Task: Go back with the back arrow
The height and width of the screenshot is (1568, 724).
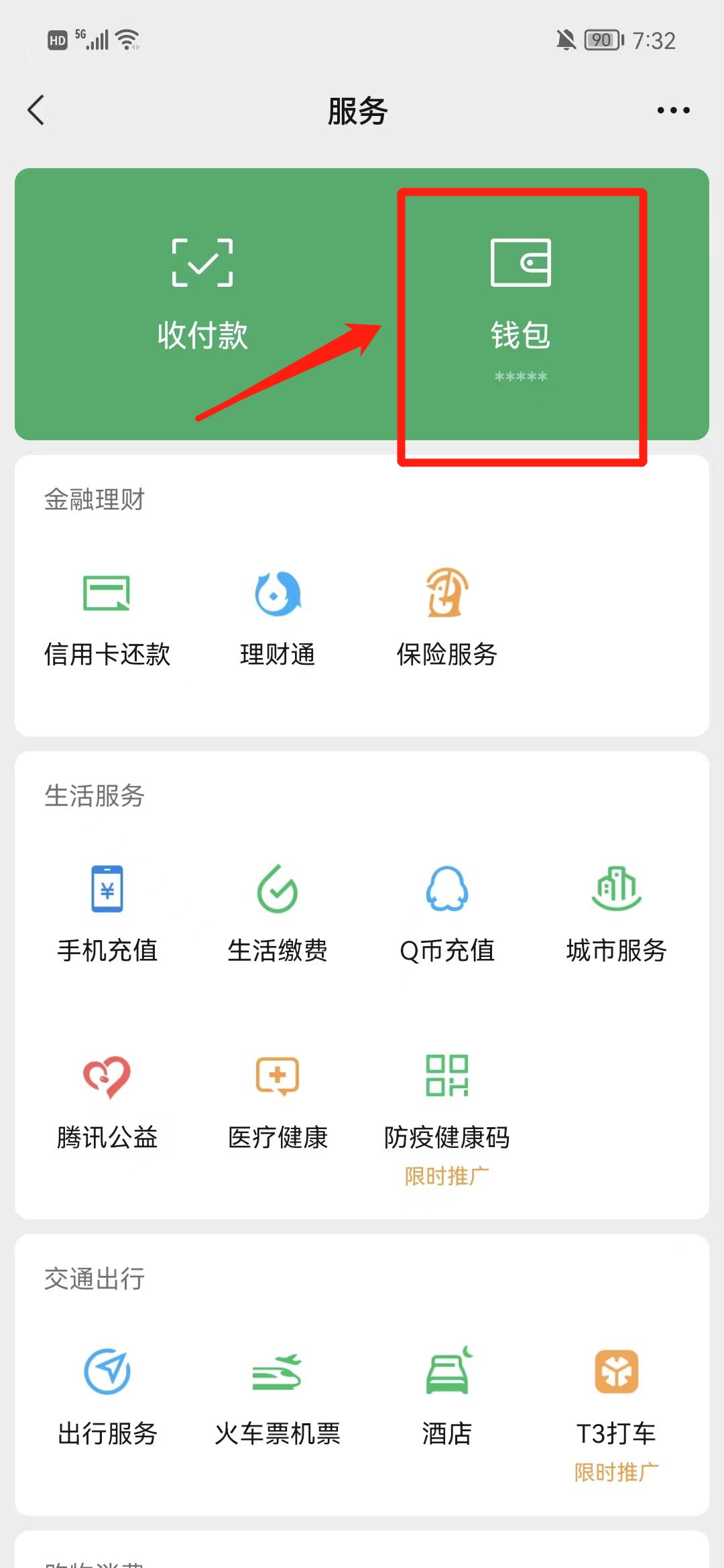Action: click(x=36, y=109)
